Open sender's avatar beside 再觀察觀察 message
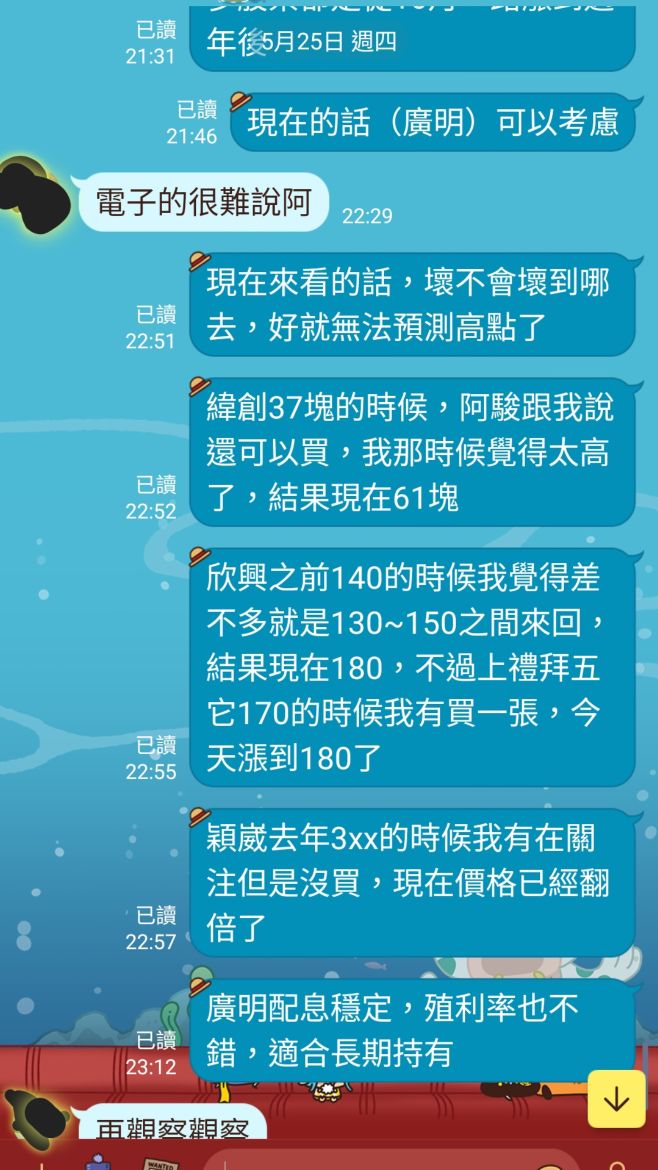This screenshot has height=1170, width=658. coord(37,1119)
